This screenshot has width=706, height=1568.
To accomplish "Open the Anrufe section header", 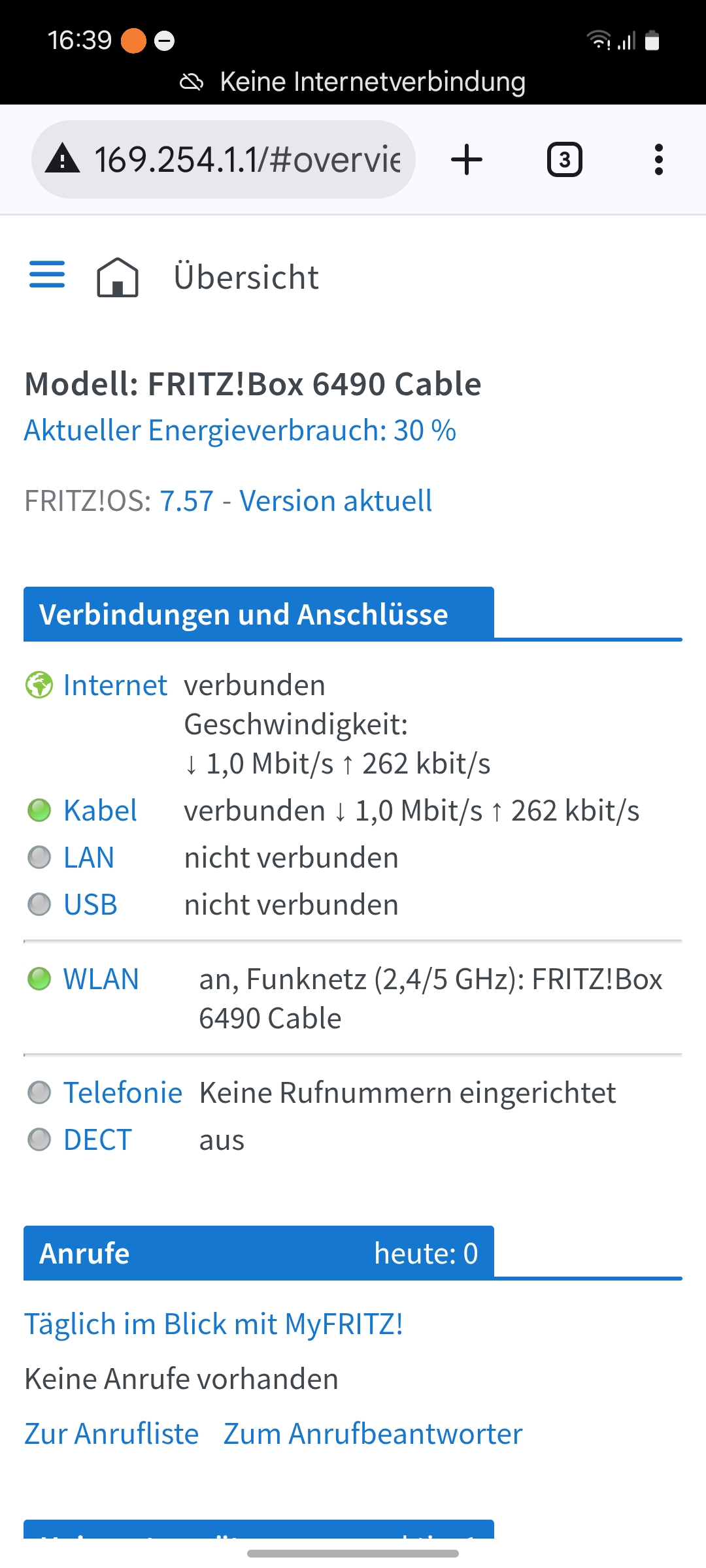I will [258, 1253].
